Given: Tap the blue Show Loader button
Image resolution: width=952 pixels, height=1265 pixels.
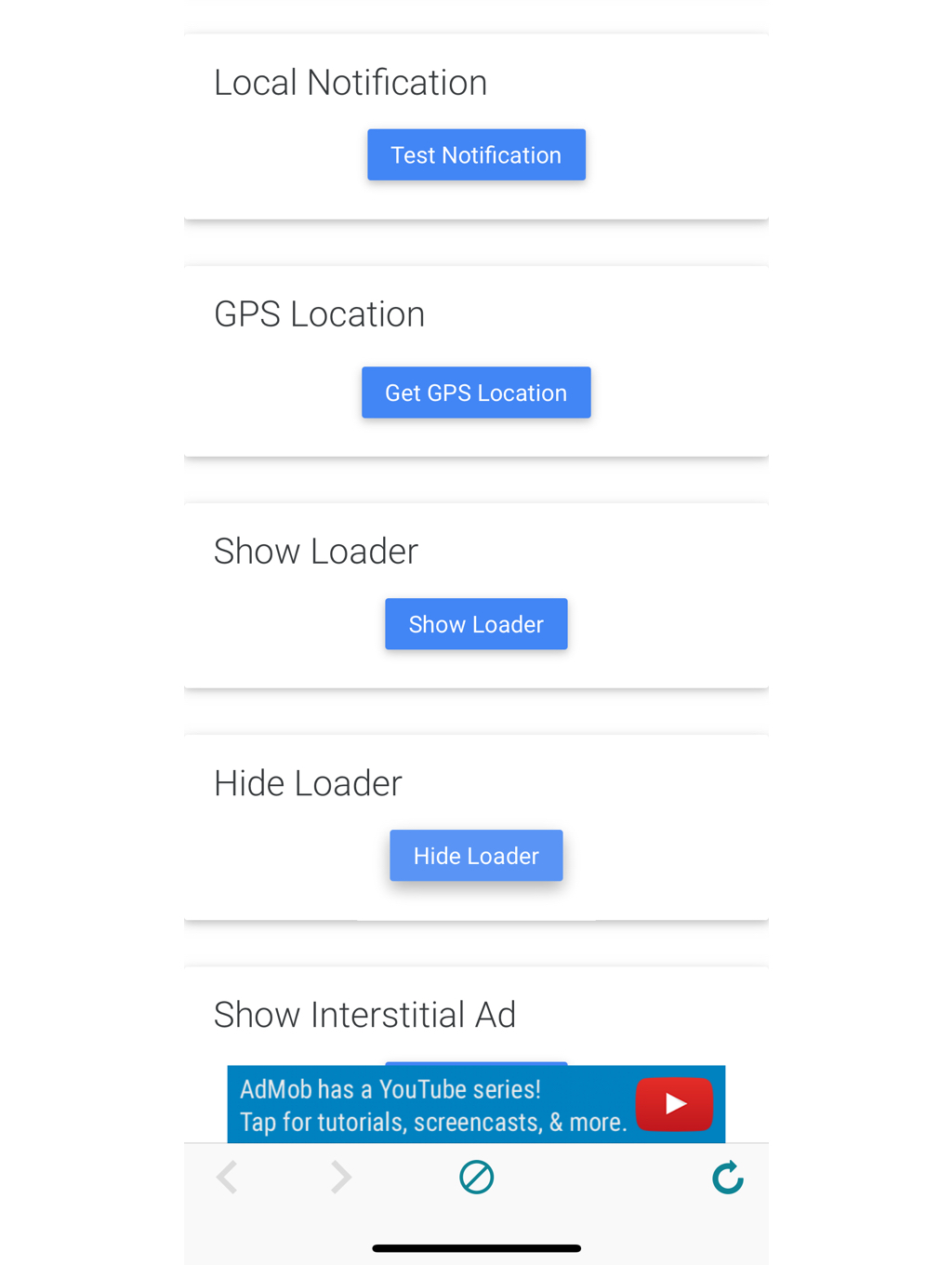Looking at the screenshot, I should tap(476, 624).
